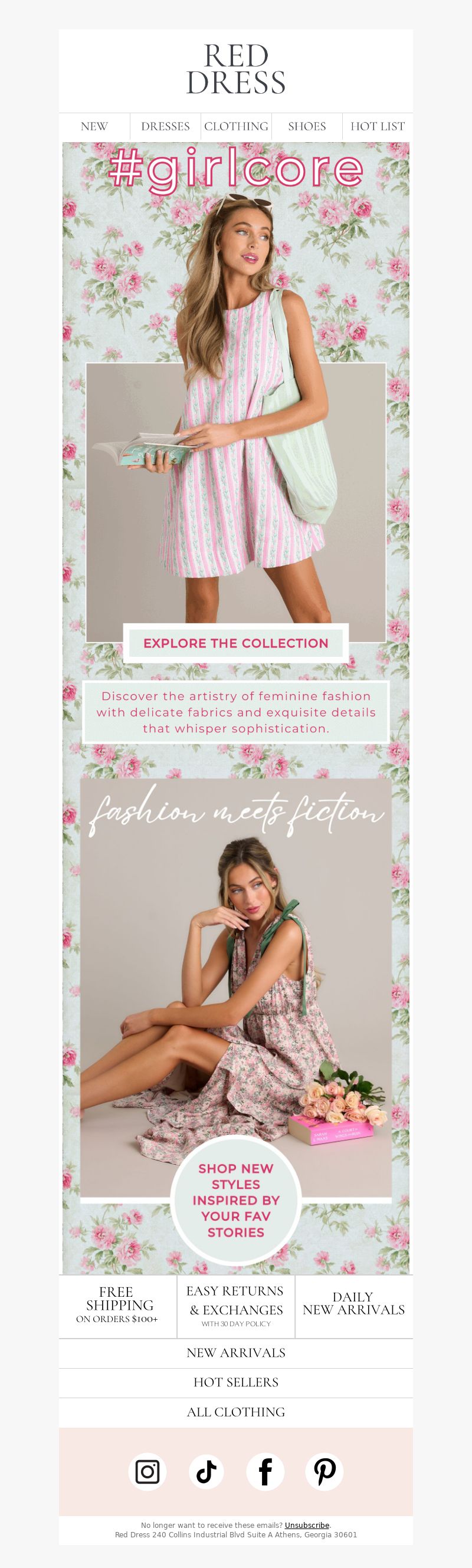This screenshot has width=472, height=1568.
Task: Open the Daily New Arrivals banner
Action: click(x=353, y=1306)
